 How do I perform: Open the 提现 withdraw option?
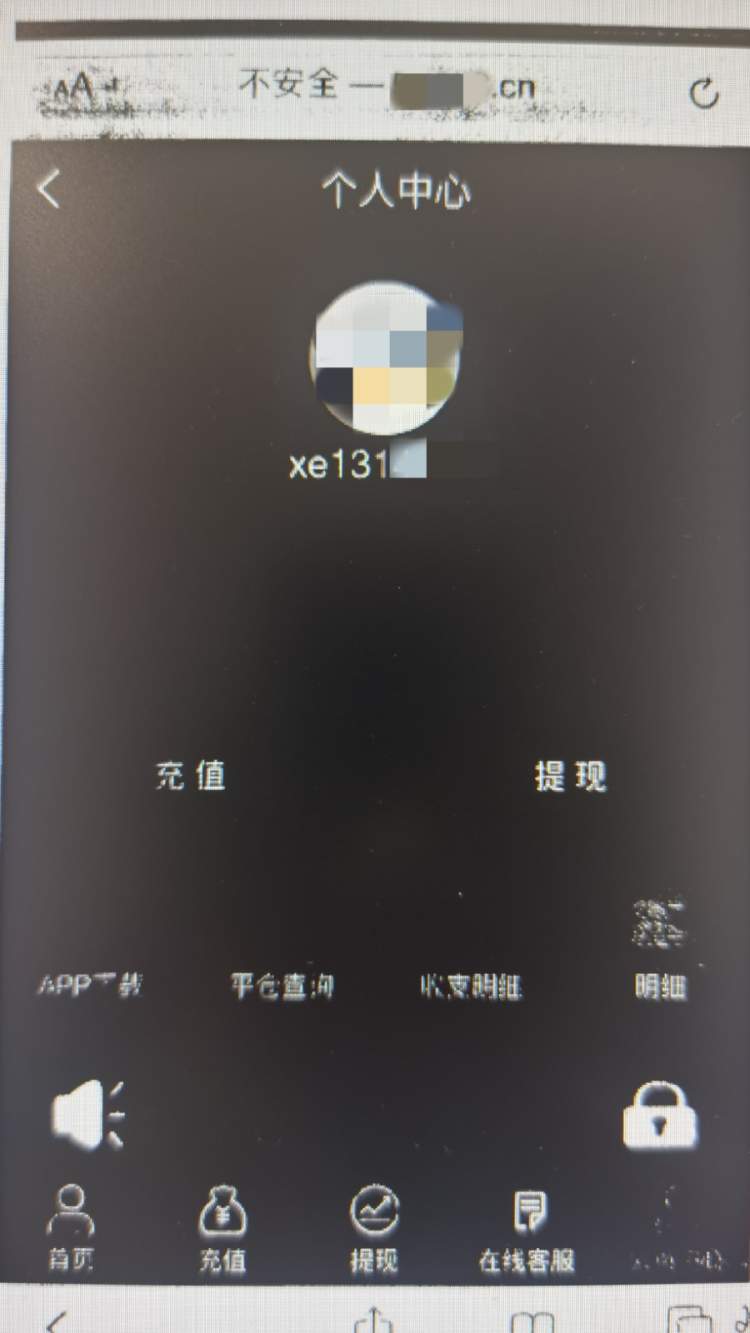pyautogui.click(x=570, y=776)
